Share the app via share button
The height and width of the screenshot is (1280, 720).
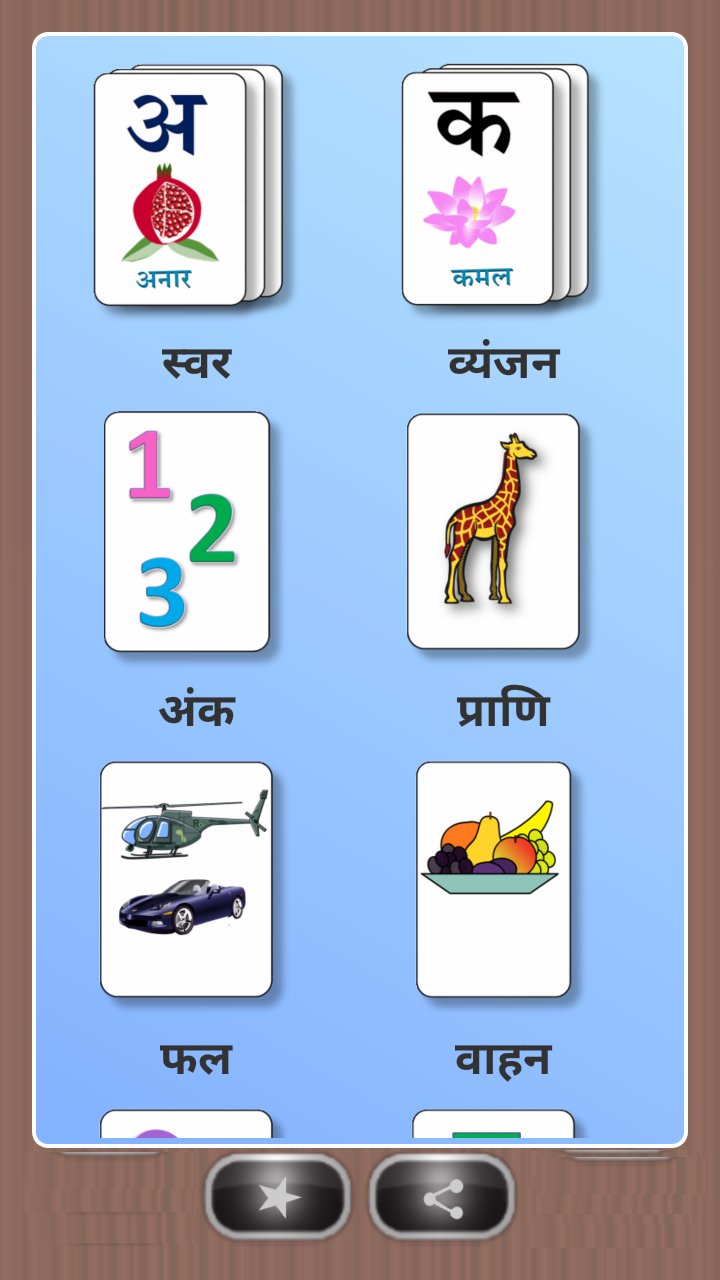point(442,1197)
